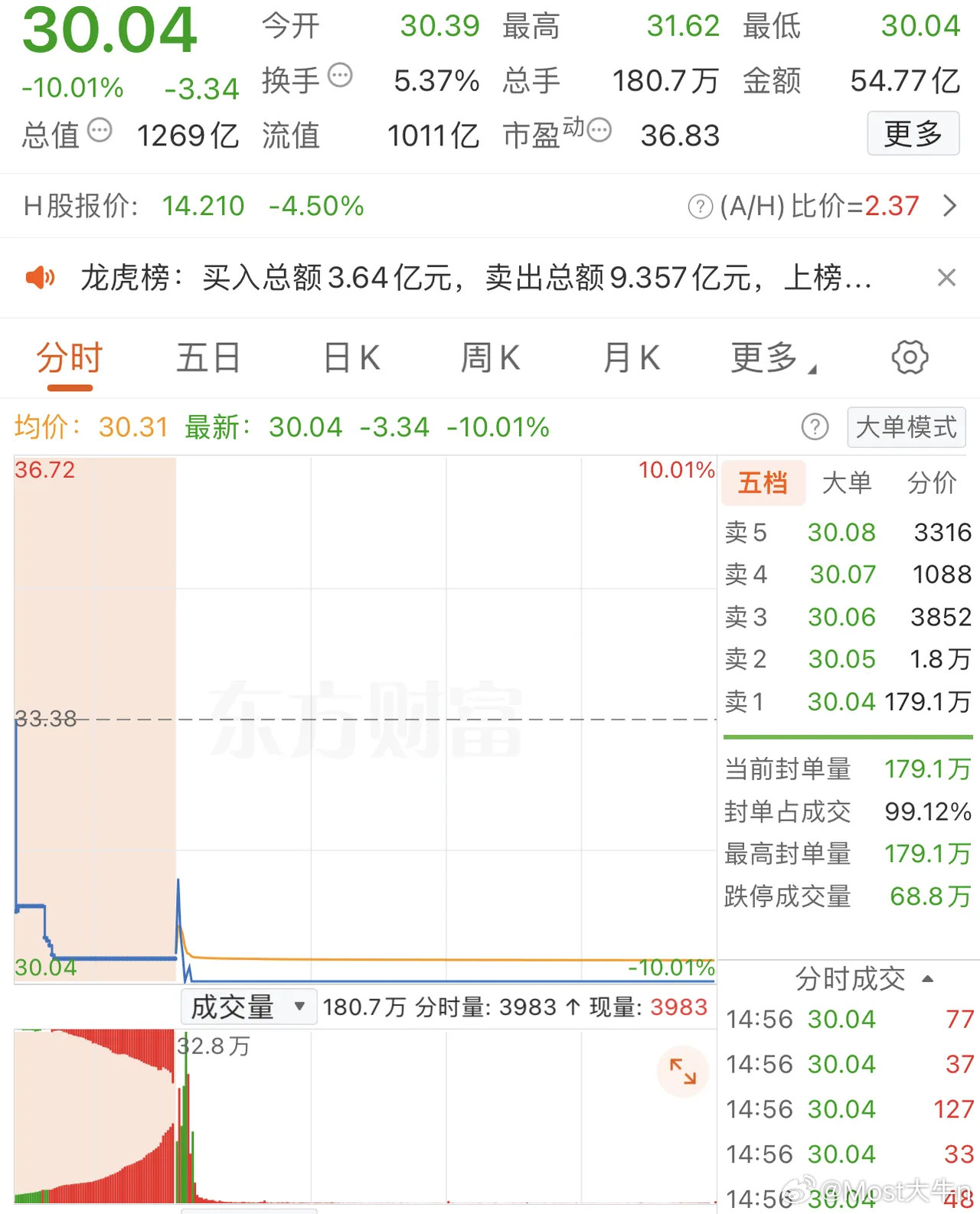
Task: Click the info icon next to 市盈
Action: (x=600, y=131)
